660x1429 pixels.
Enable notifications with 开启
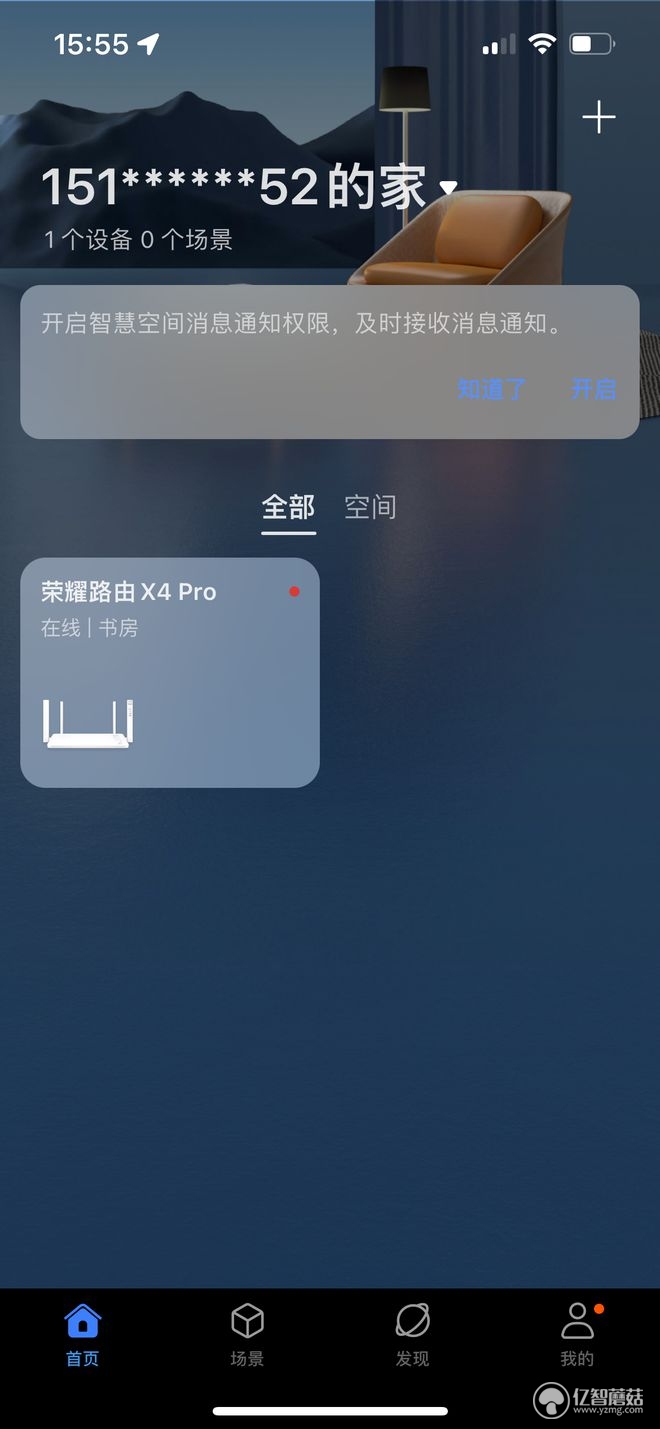pos(593,389)
